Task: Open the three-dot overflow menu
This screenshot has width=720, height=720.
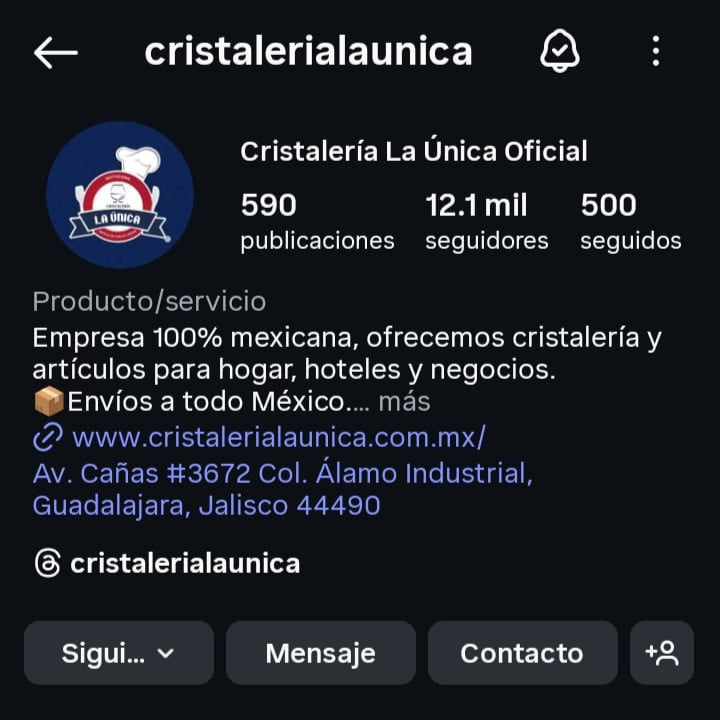Action: click(x=656, y=51)
